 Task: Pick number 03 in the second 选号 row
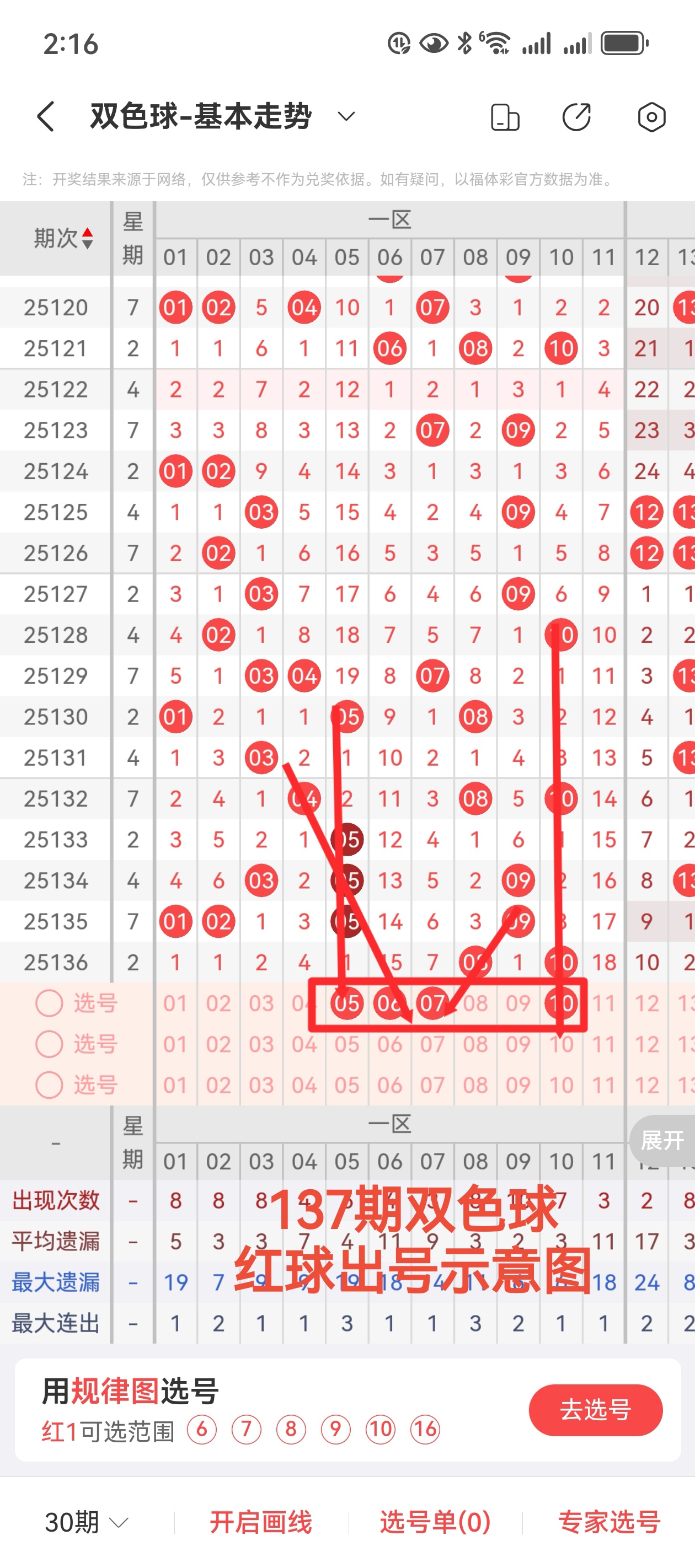tap(261, 1044)
